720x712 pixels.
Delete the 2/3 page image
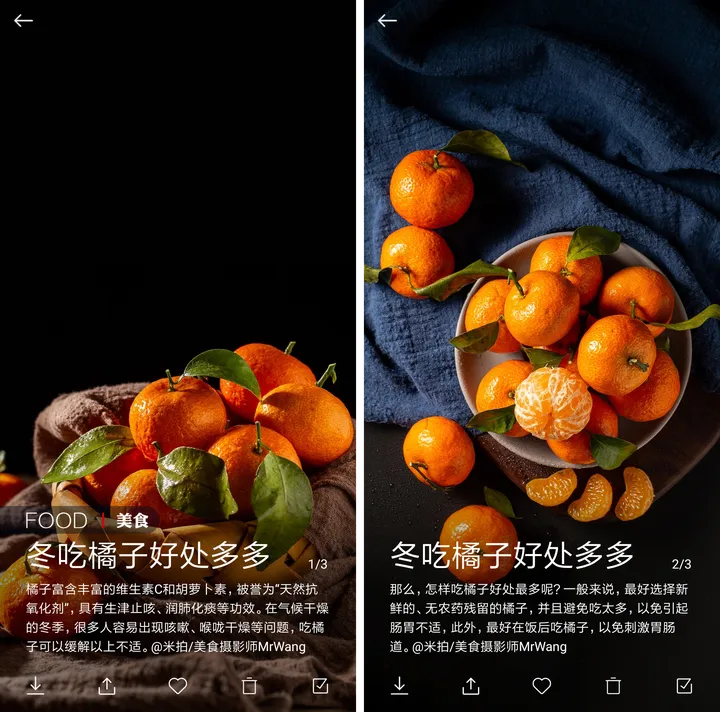[613, 686]
